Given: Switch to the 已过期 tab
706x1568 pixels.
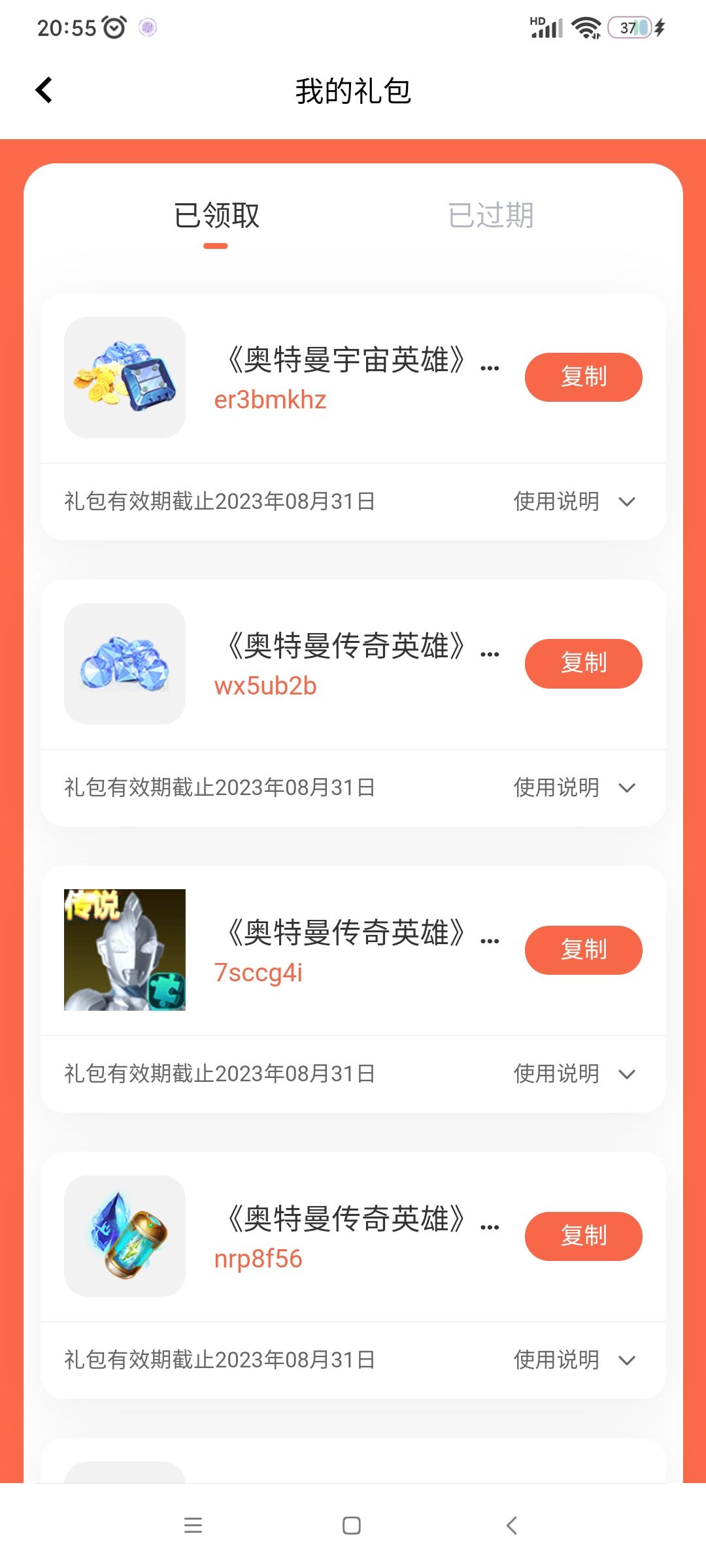Looking at the screenshot, I should (x=490, y=215).
